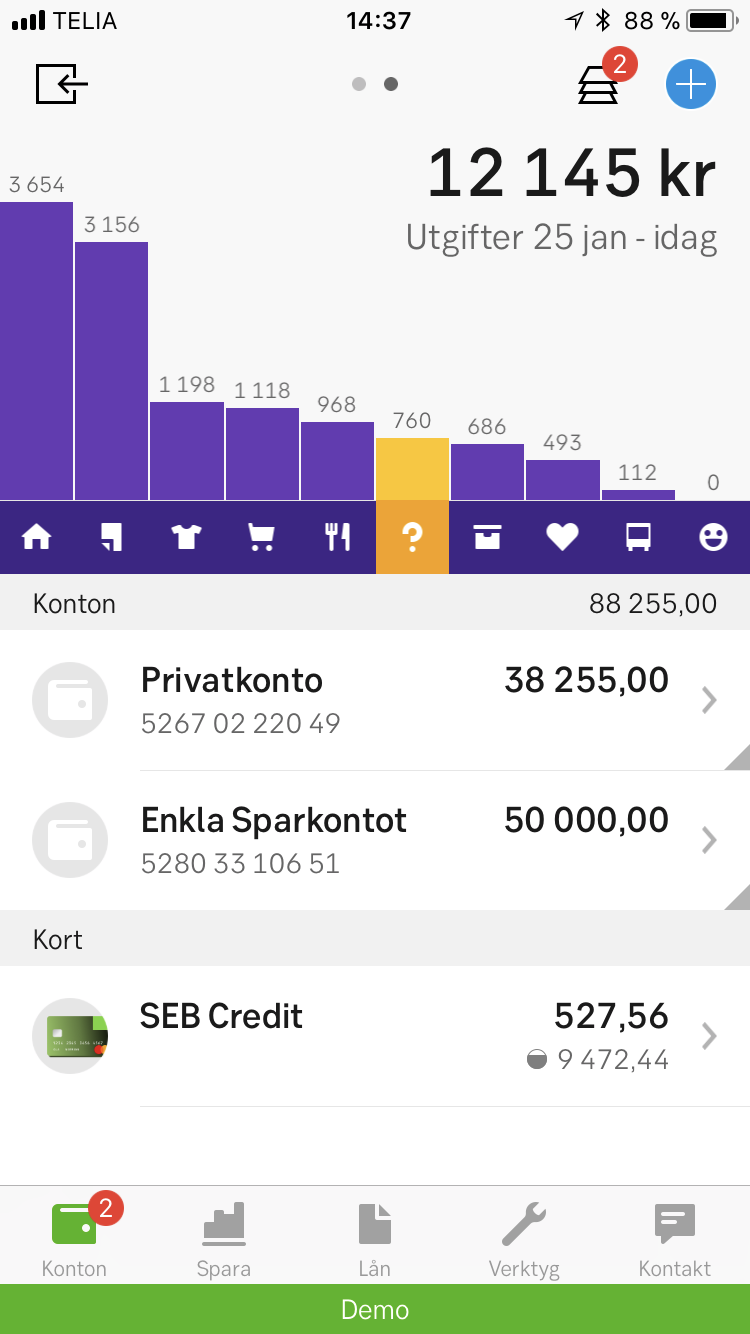Open the restaurant expenses category
Screen dimensions: 750x1334
click(337, 537)
